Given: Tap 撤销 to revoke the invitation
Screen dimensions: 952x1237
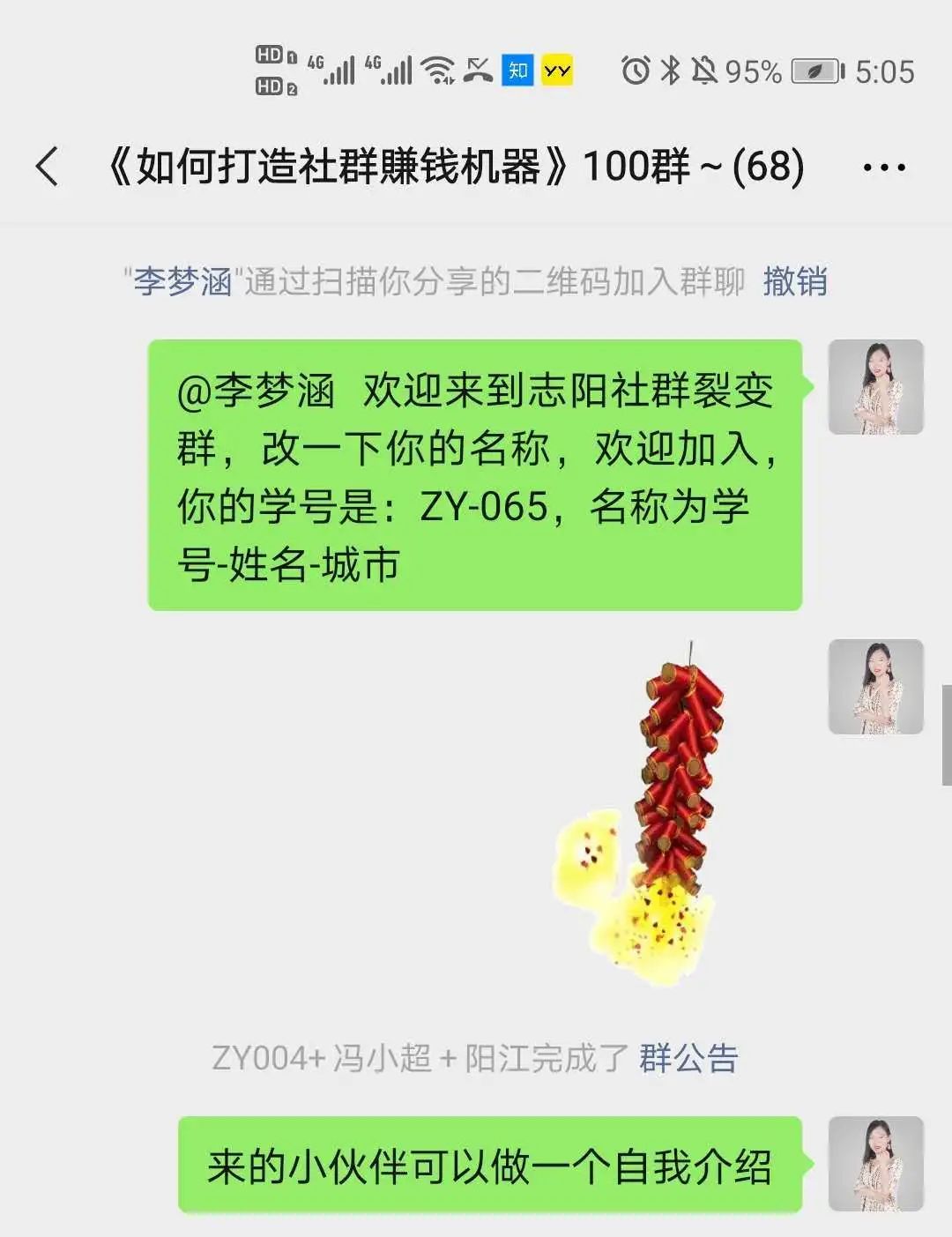Looking at the screenshot, I should [x=794, y=282].
